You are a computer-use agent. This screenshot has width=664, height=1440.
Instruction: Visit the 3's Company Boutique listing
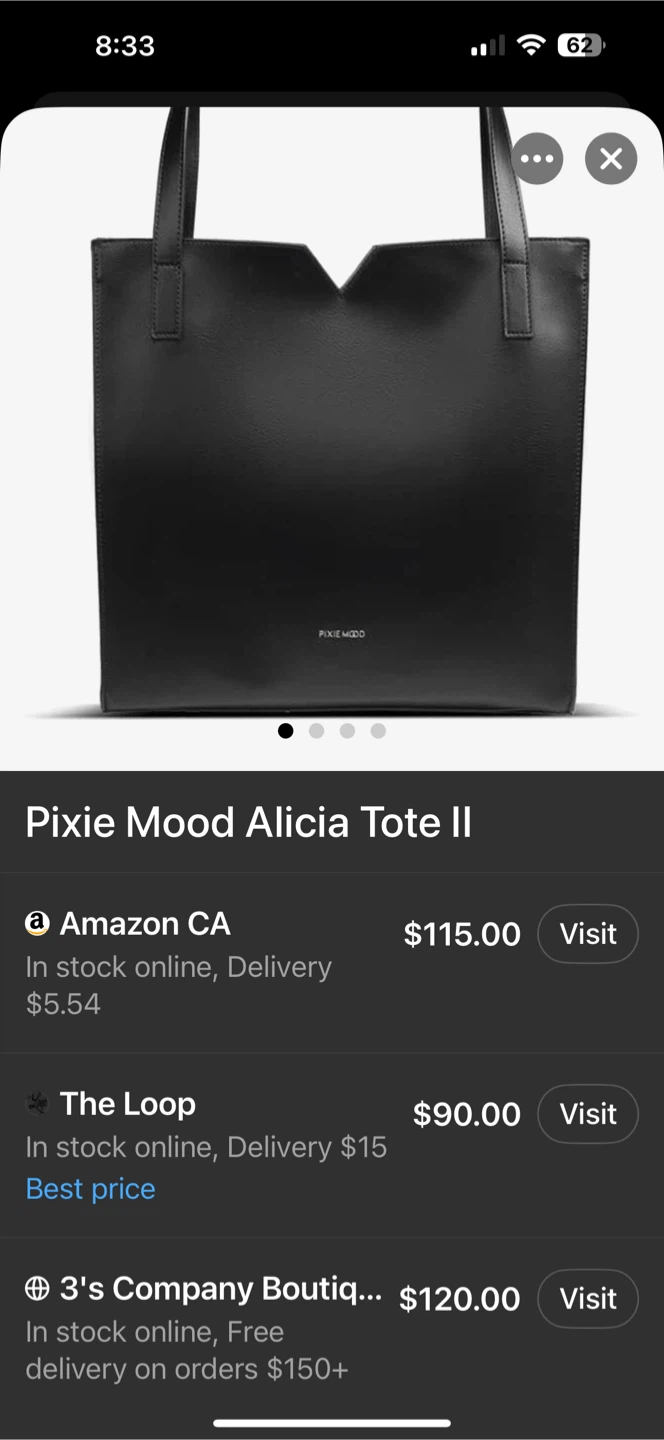point(587,1299)
